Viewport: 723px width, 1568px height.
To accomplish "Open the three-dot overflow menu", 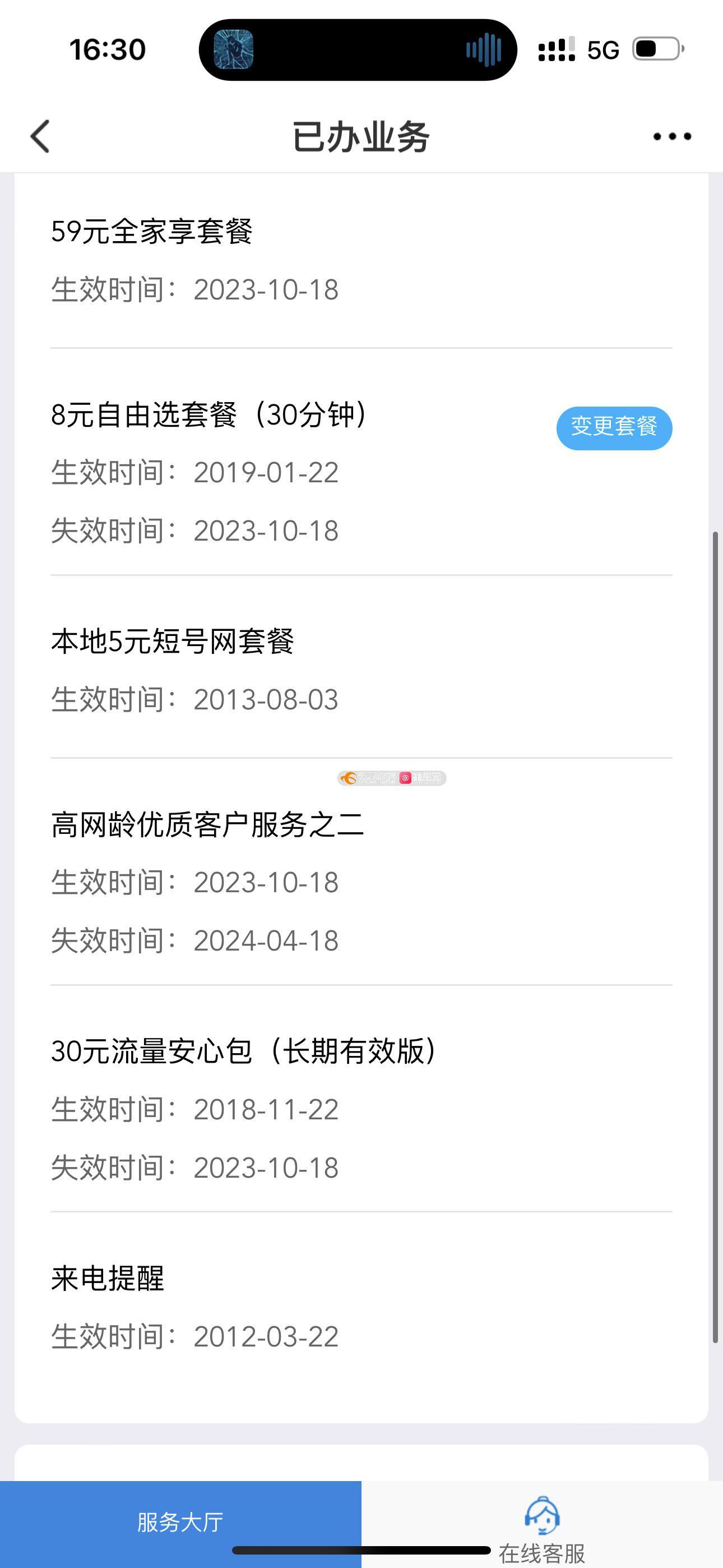I will coord(672,136).
